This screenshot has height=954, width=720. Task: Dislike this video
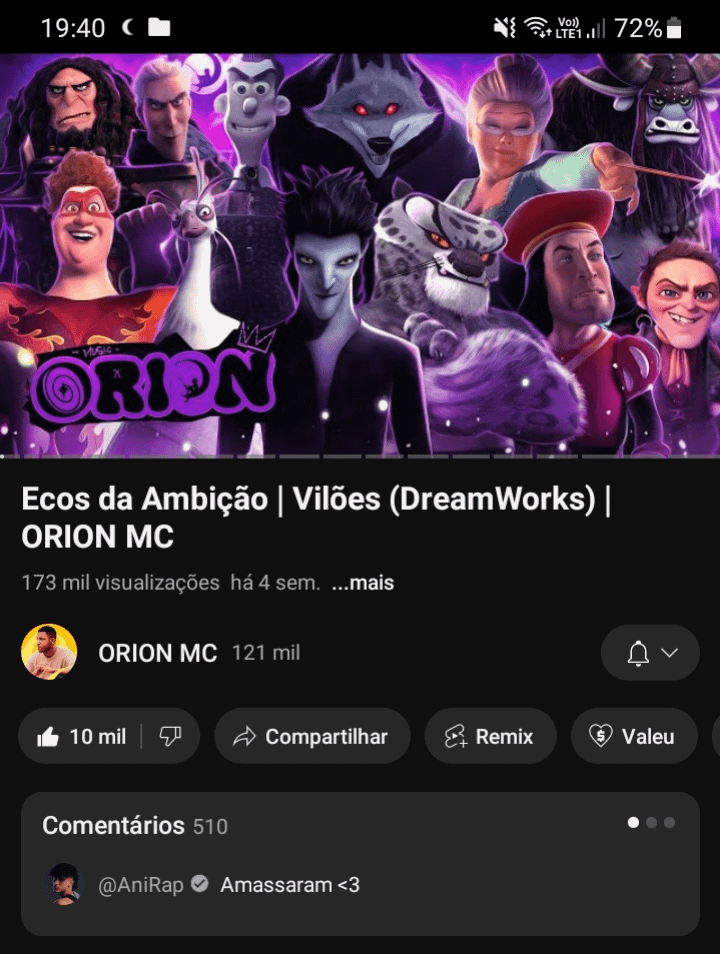click(170, 737)
